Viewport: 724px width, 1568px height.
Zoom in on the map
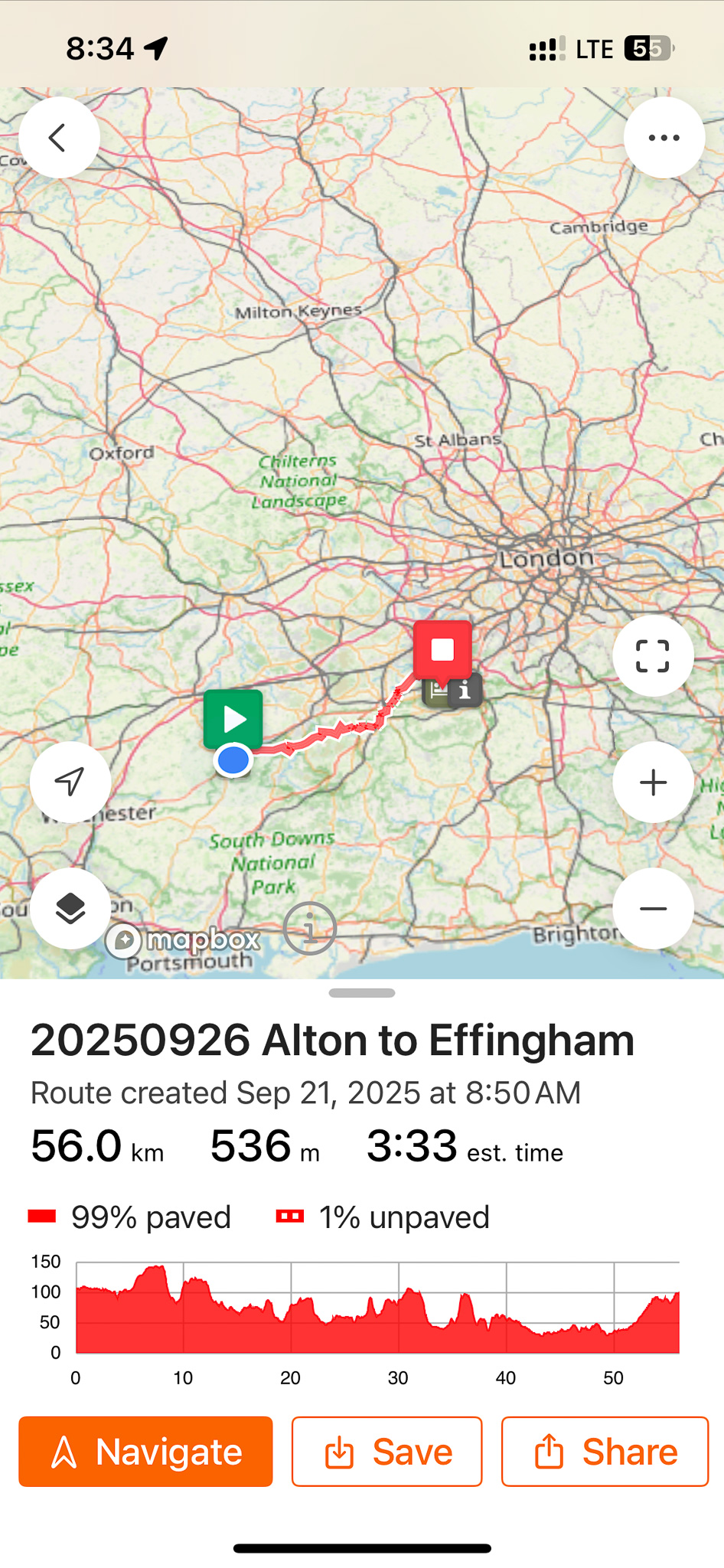pos(653,782)
